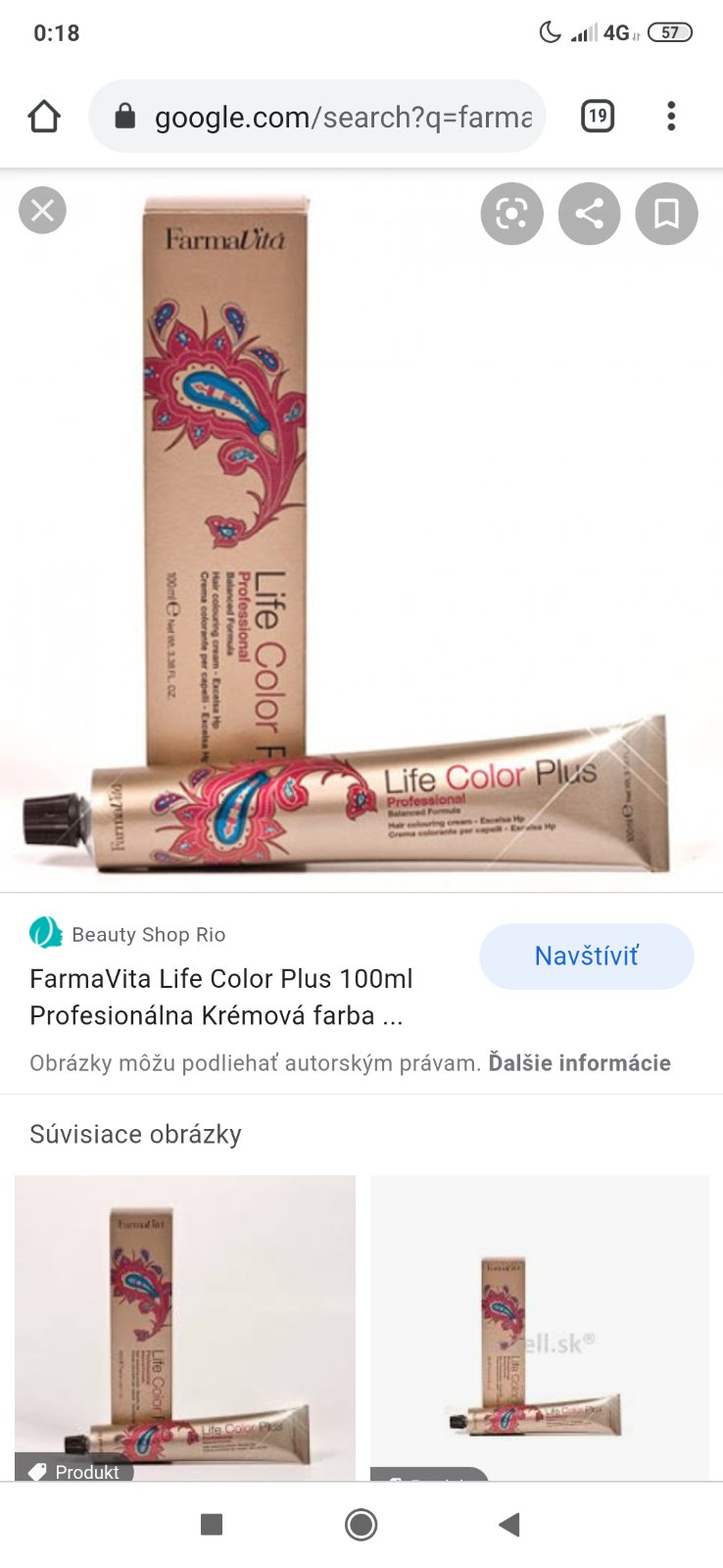Share the FarmaVita image
The width and height of the screenshot is (723, 1568).
click(589, 213)
